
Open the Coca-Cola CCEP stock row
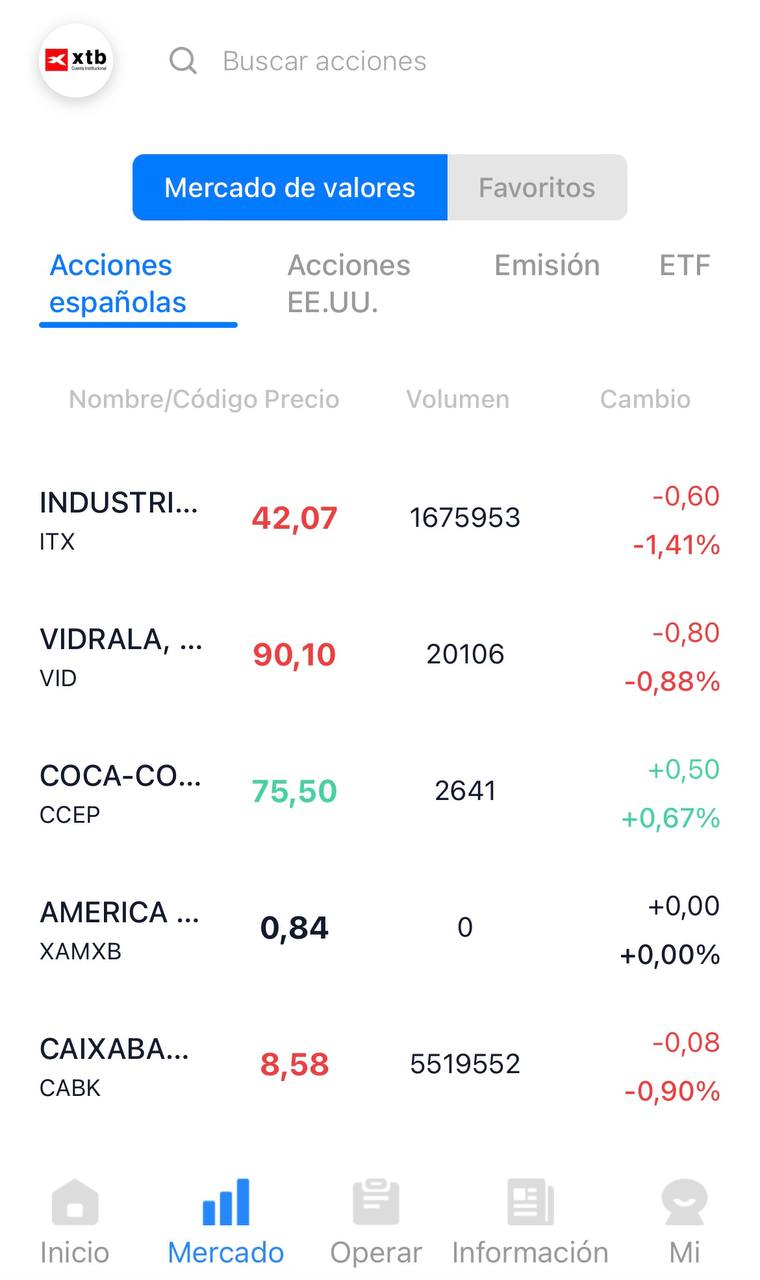point(379,792)
